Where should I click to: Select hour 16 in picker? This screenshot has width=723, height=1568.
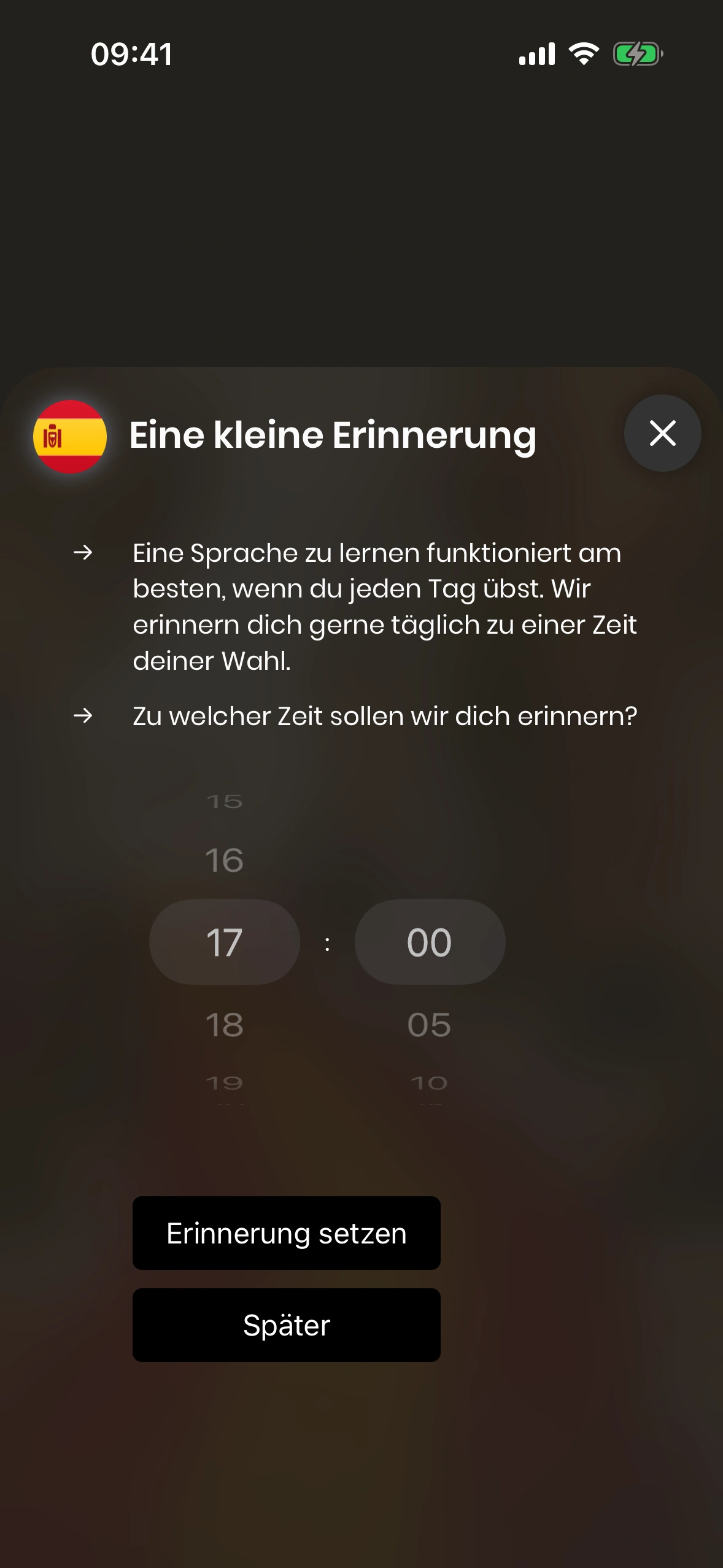[x=224, y=860]
